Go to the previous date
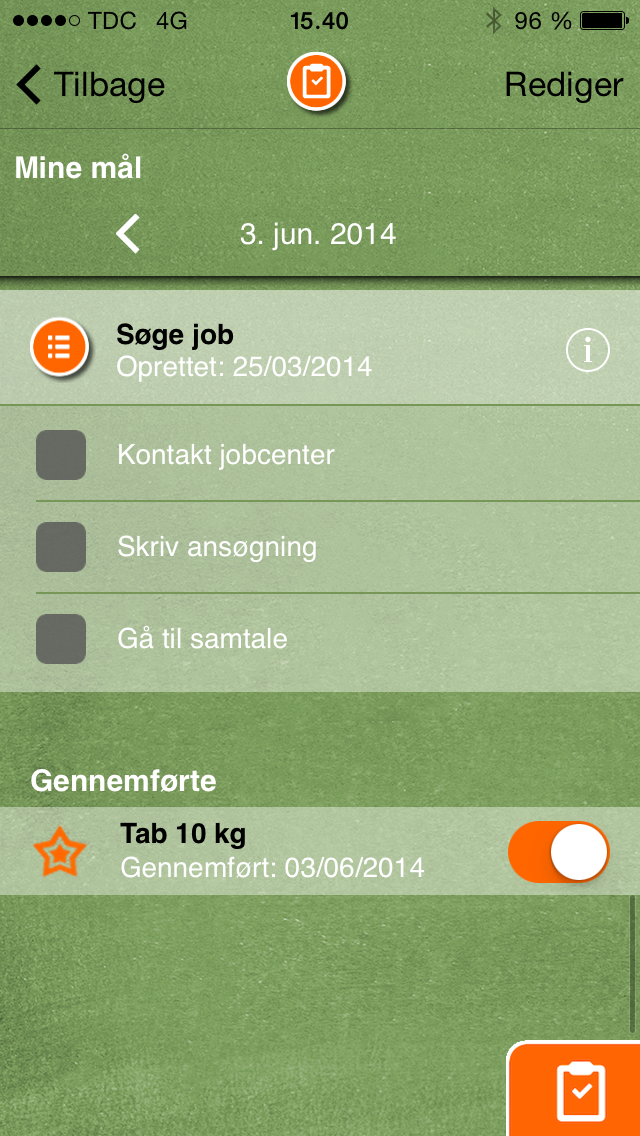640x1136 pixels. (x=129, y=235)
